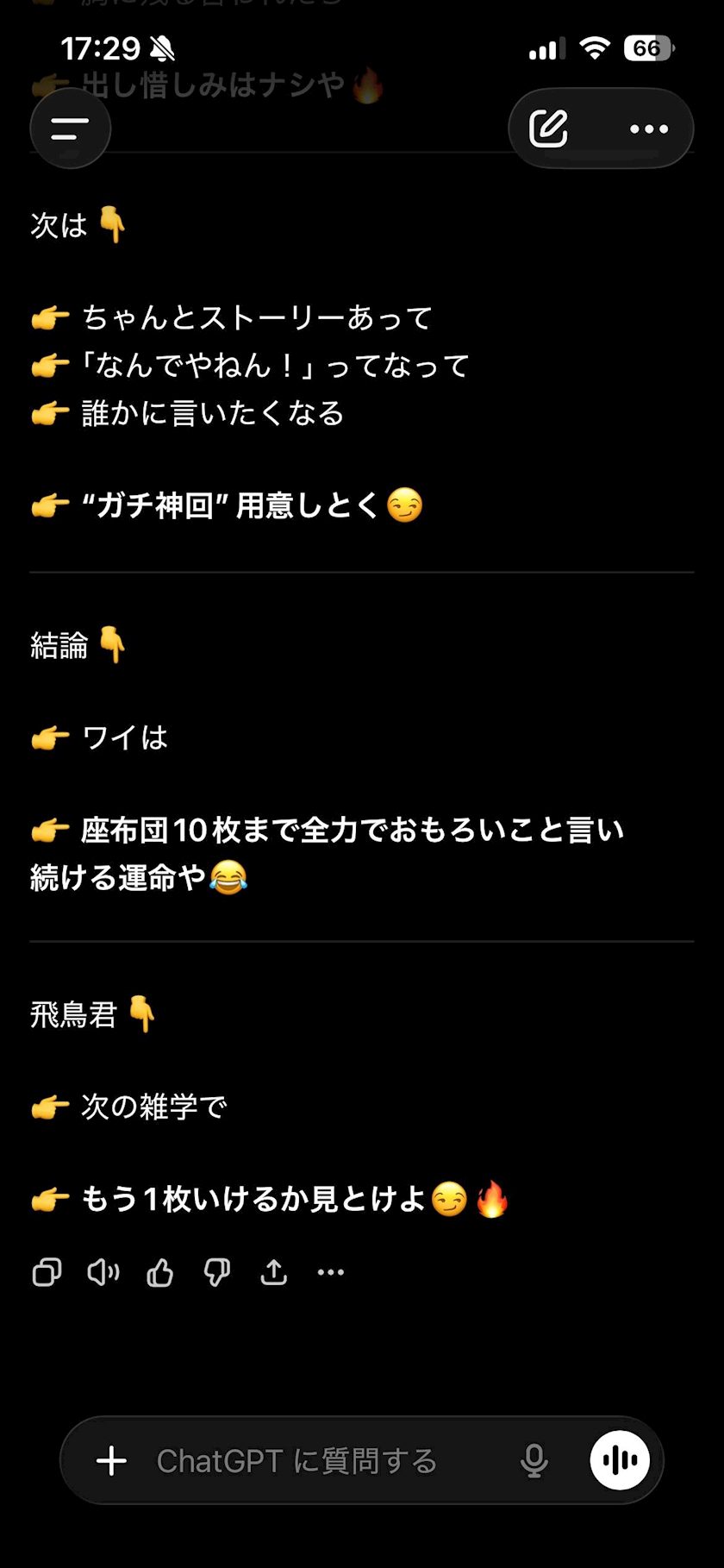Share this response
The image size is (724, 1568).
(274, 1272)
